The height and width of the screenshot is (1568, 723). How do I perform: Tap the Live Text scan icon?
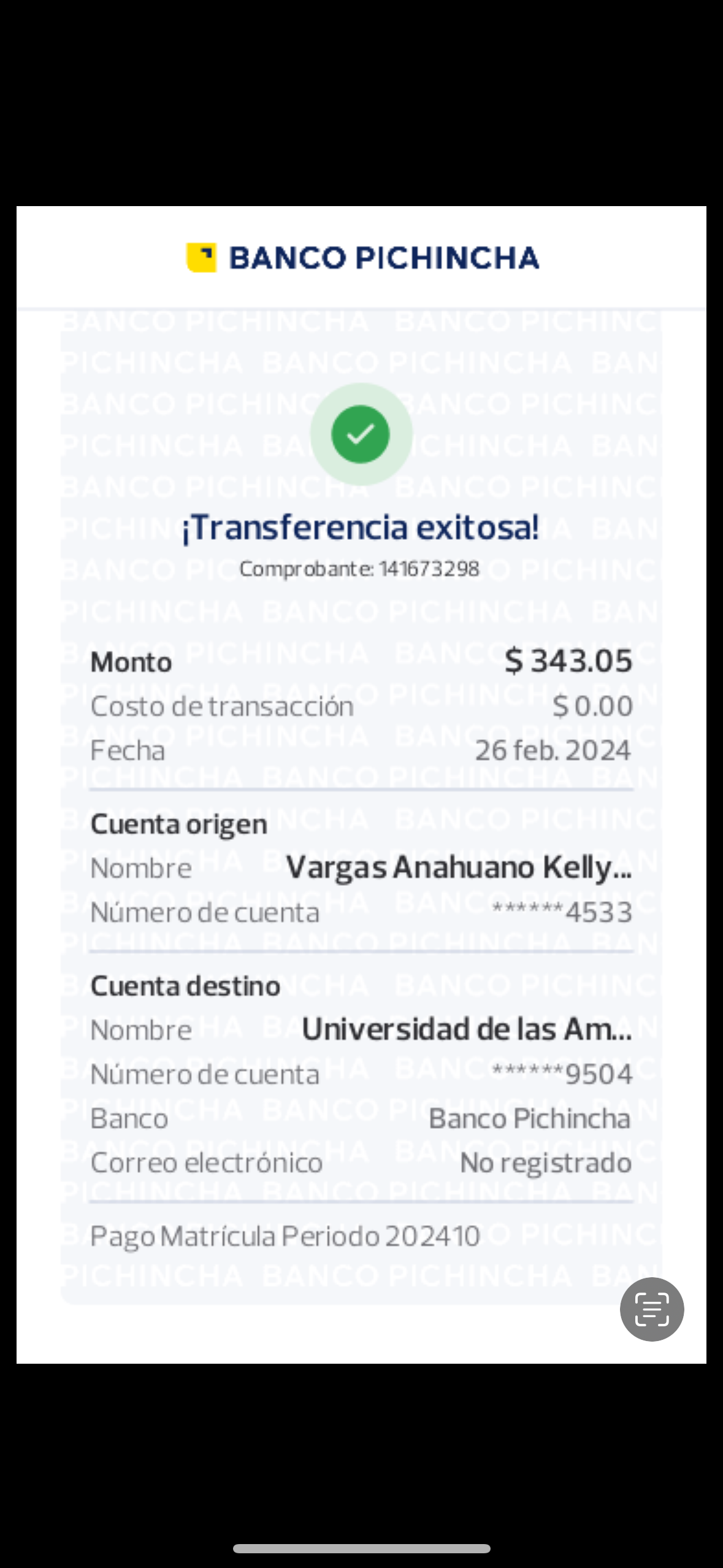point(651,1309)
